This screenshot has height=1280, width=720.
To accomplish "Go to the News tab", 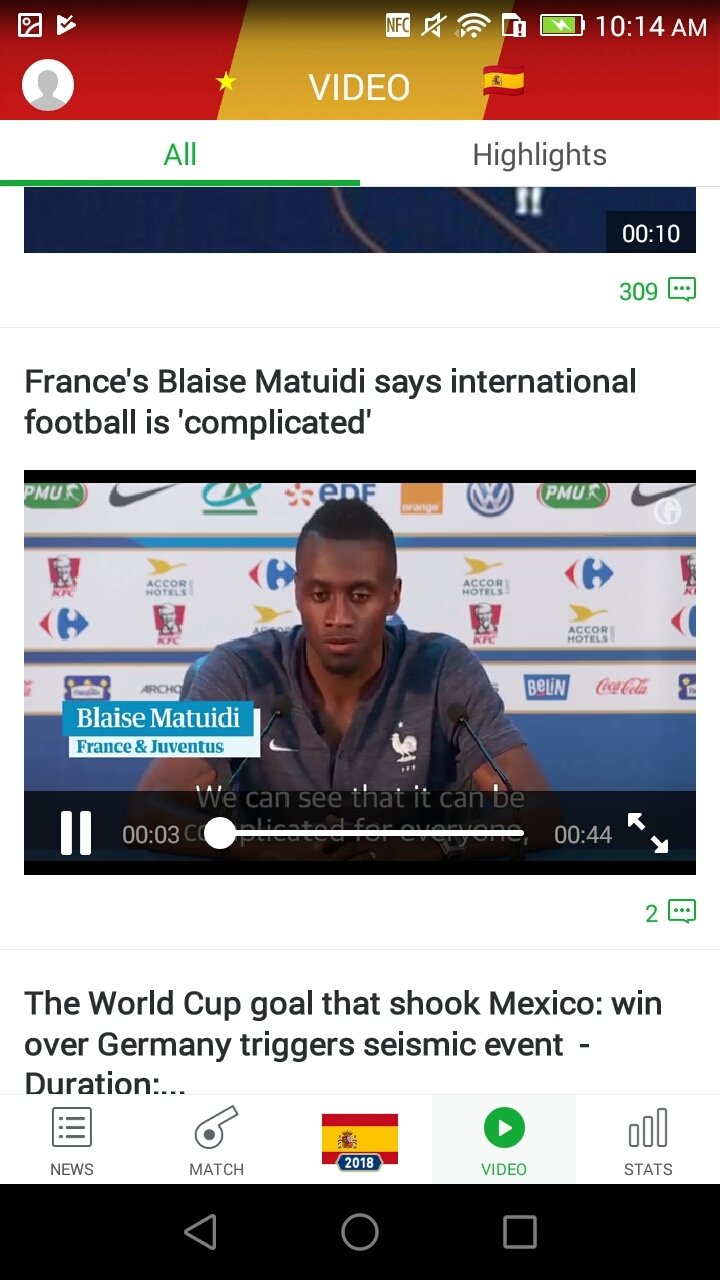I will click(72, 1140).
